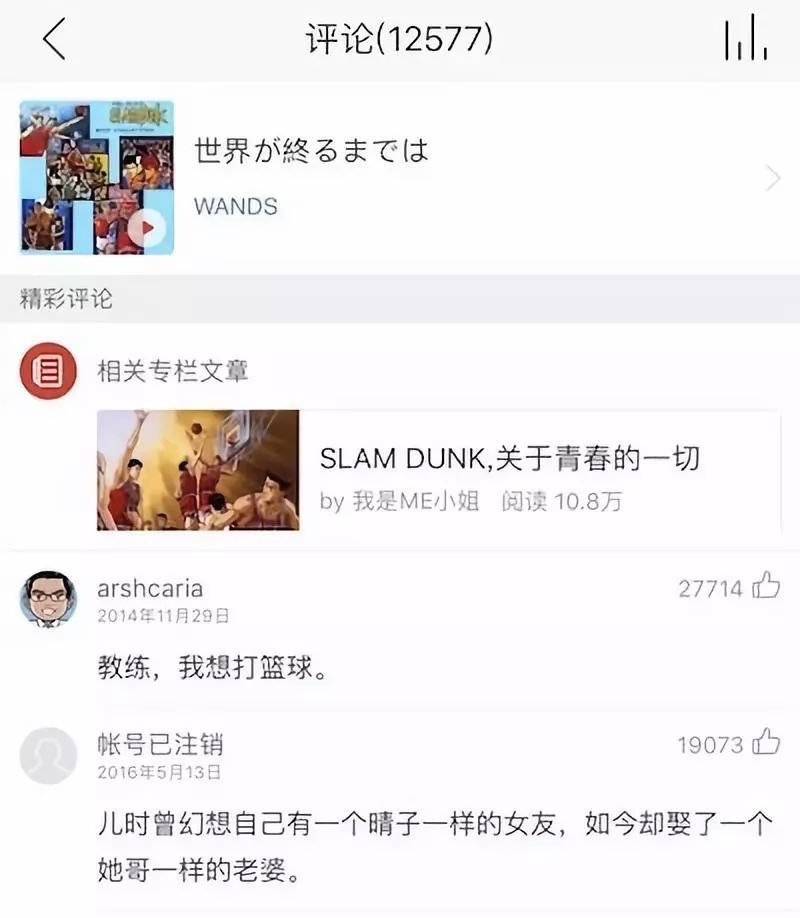The width and height of the screenshot is (800, 918).
Task: Go back from the comments page
Action: click(54, 40)
